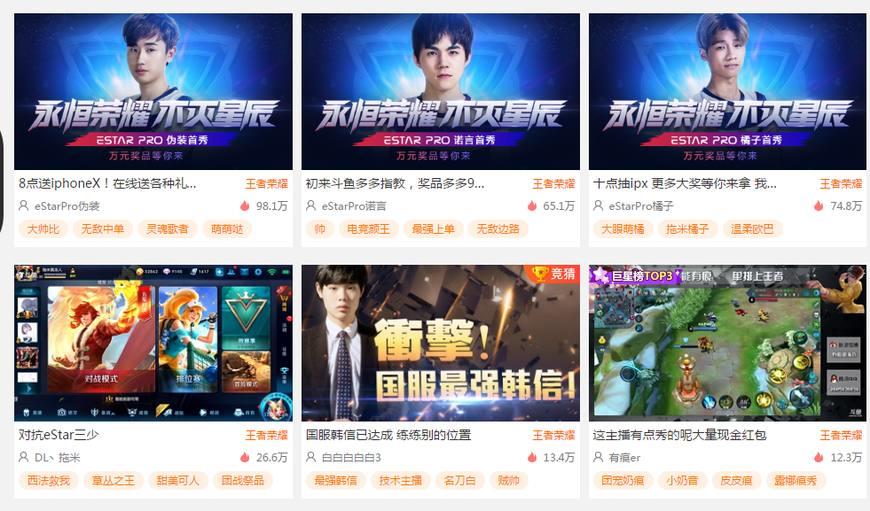Viewport: 870px width, 511px height.
Task: Open eStarPro诺言's livestream thumbnail
Action: pyautogui.click(x=440, y=92)
